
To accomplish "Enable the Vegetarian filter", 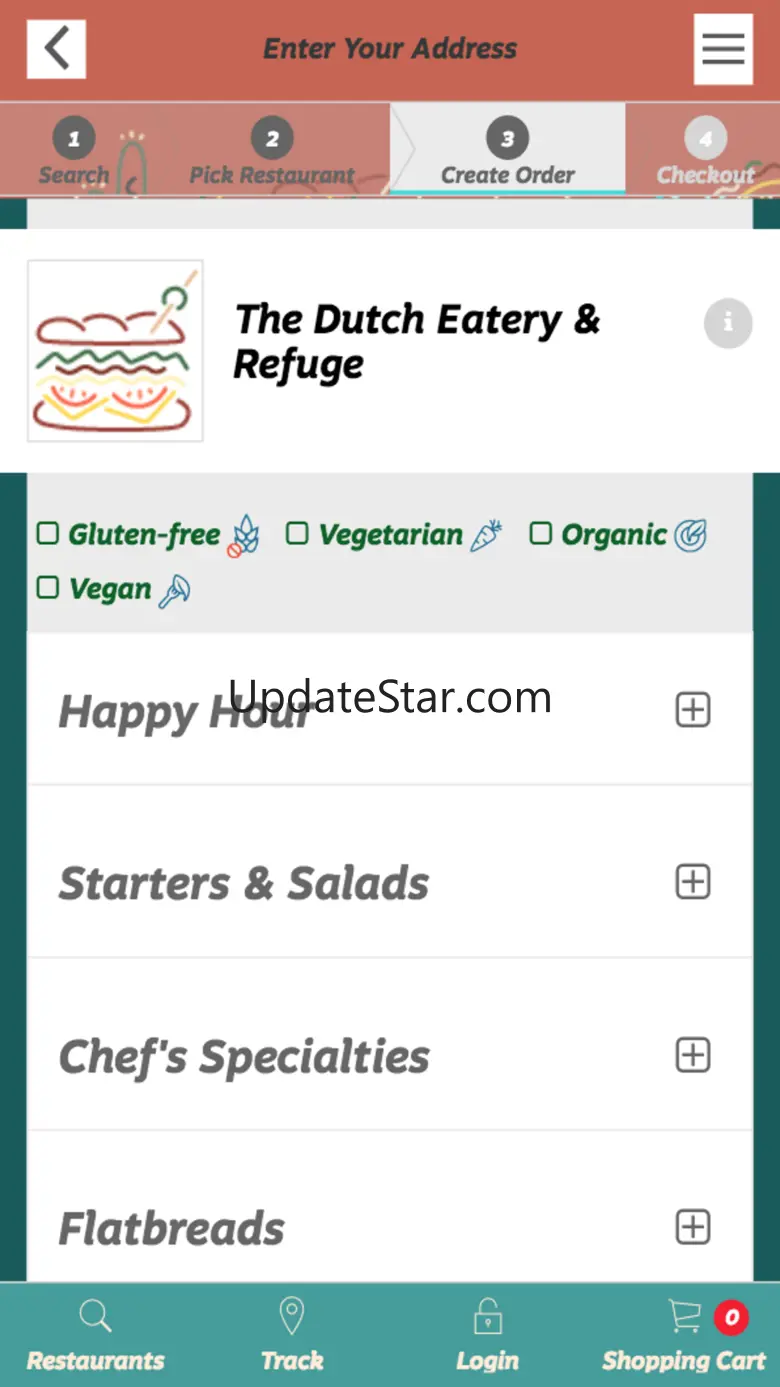I will 297,534.
